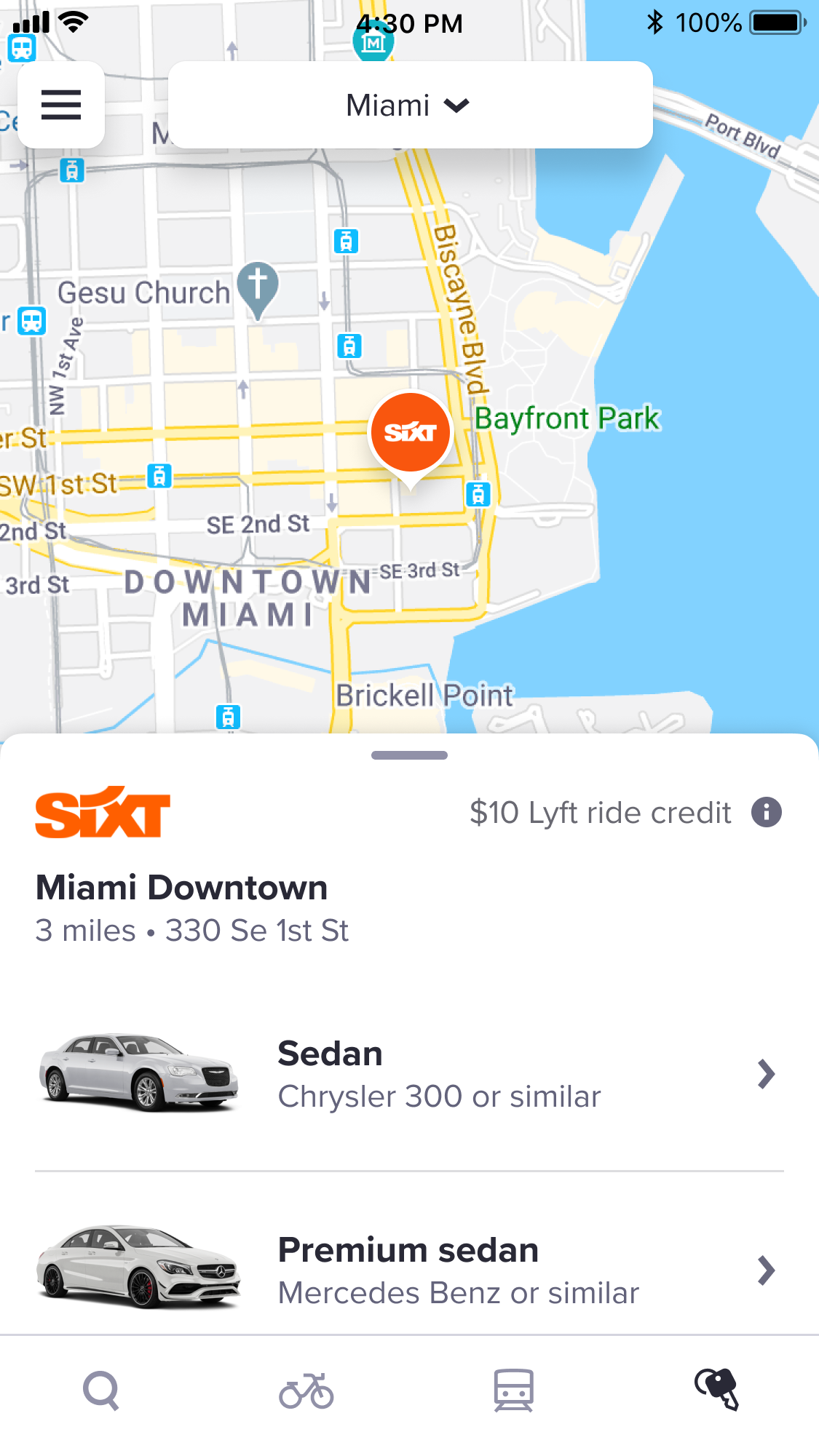
Task: Switch to the transit section
Action: pos(512,1390)
